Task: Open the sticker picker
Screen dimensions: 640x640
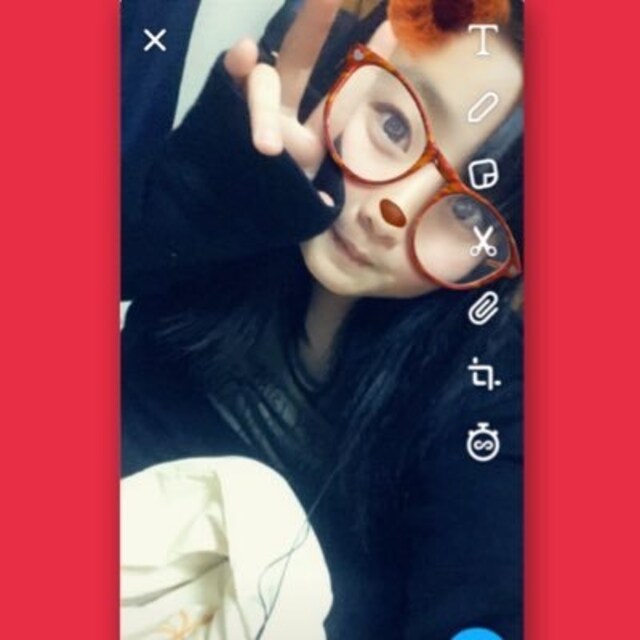Action: (484, 173)
